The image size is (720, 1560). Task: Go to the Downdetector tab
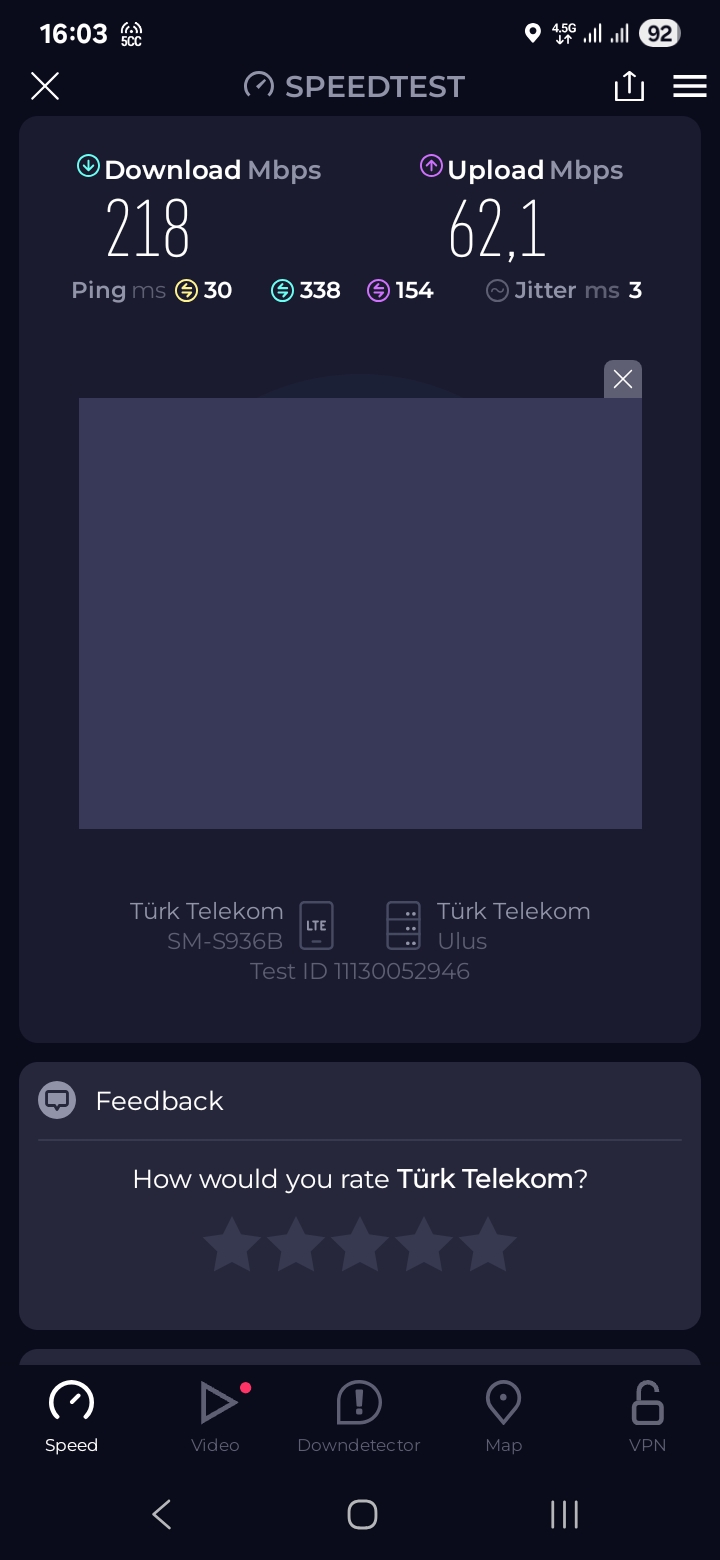[359, 1417]
